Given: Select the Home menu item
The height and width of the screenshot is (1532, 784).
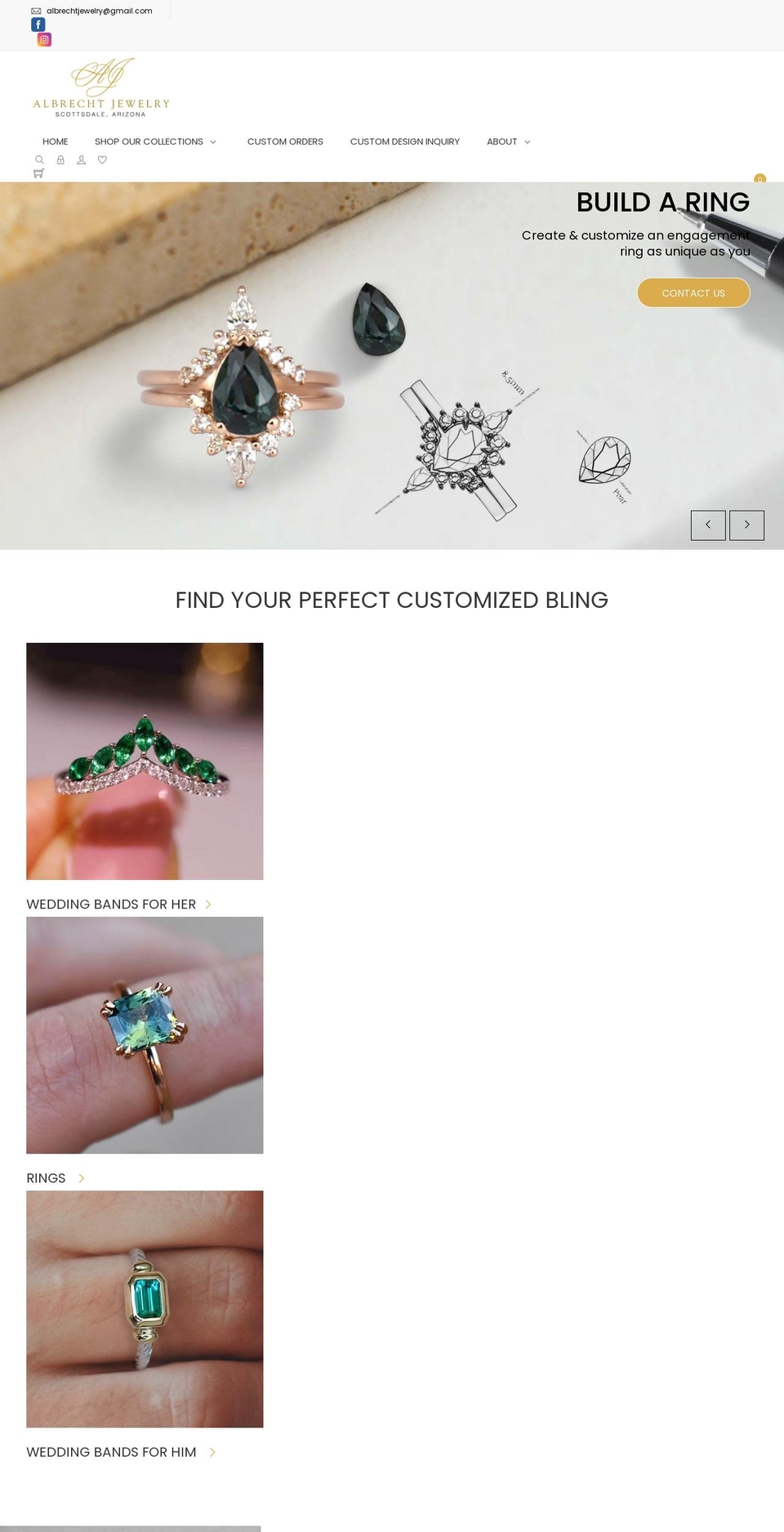Looking at the screenshot, I should pos(55,141).
